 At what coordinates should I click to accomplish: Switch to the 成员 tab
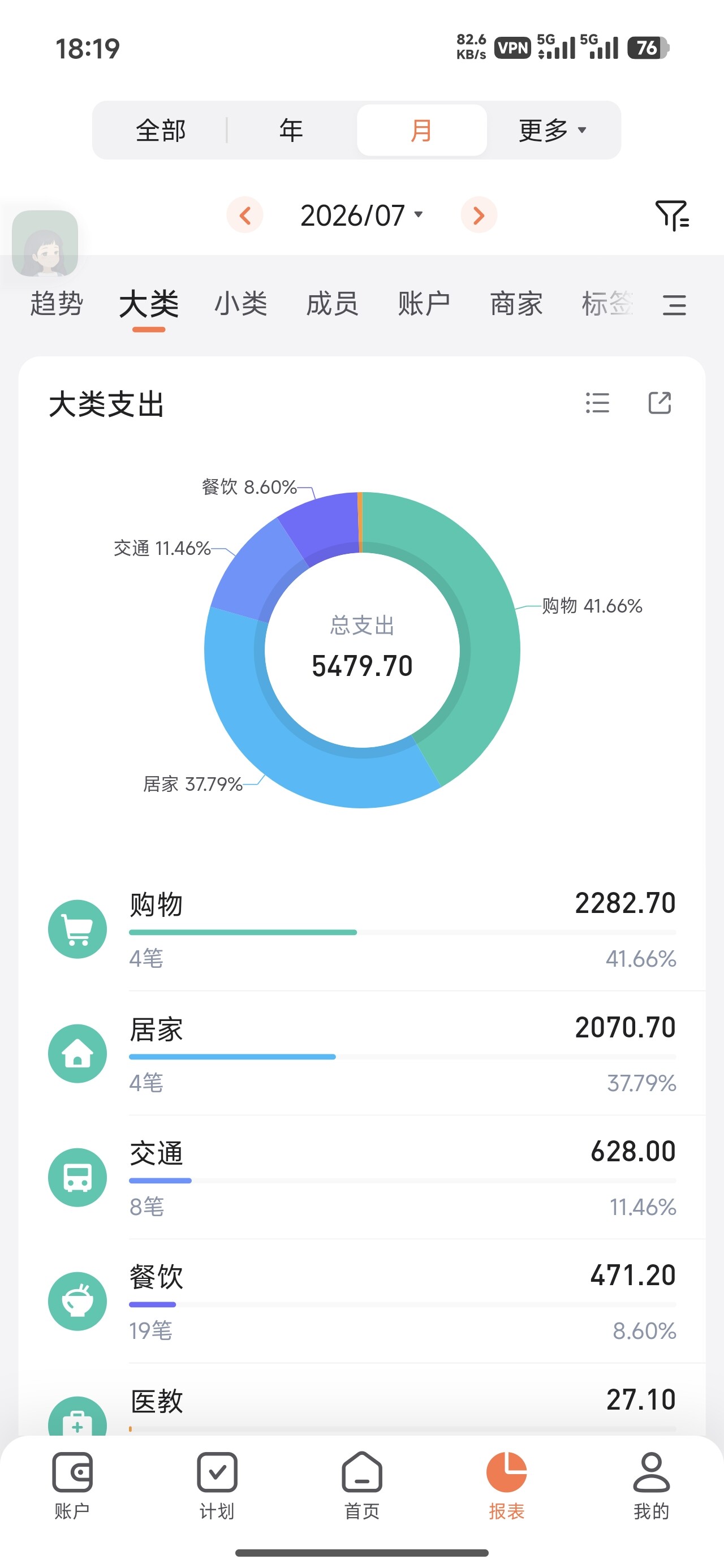pyautogui.click(x=333, y=303)
